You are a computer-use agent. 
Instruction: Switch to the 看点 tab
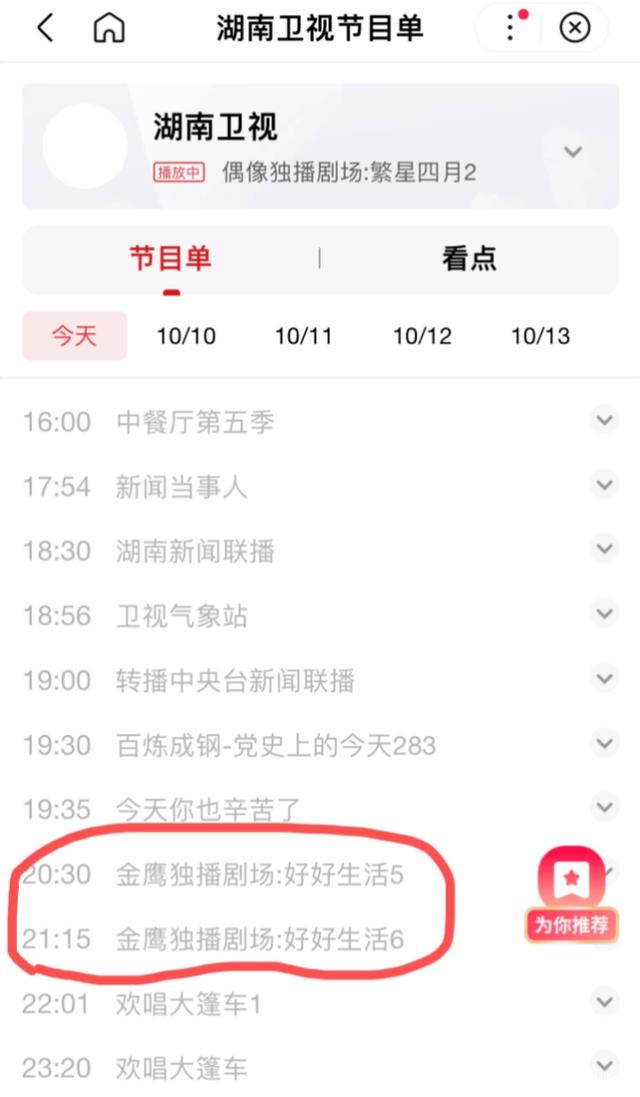click(469, 259)
